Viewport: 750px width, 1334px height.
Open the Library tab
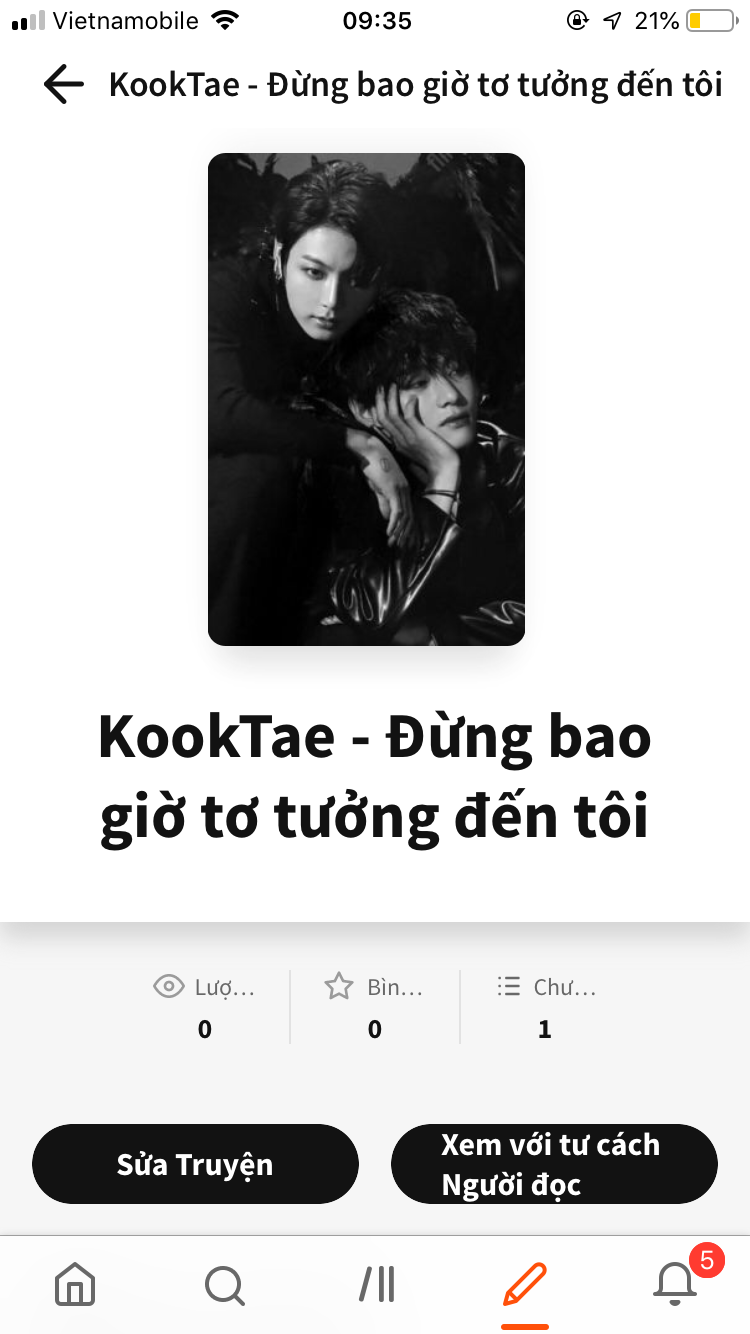pyautogui.click(x=377, y=1284)
